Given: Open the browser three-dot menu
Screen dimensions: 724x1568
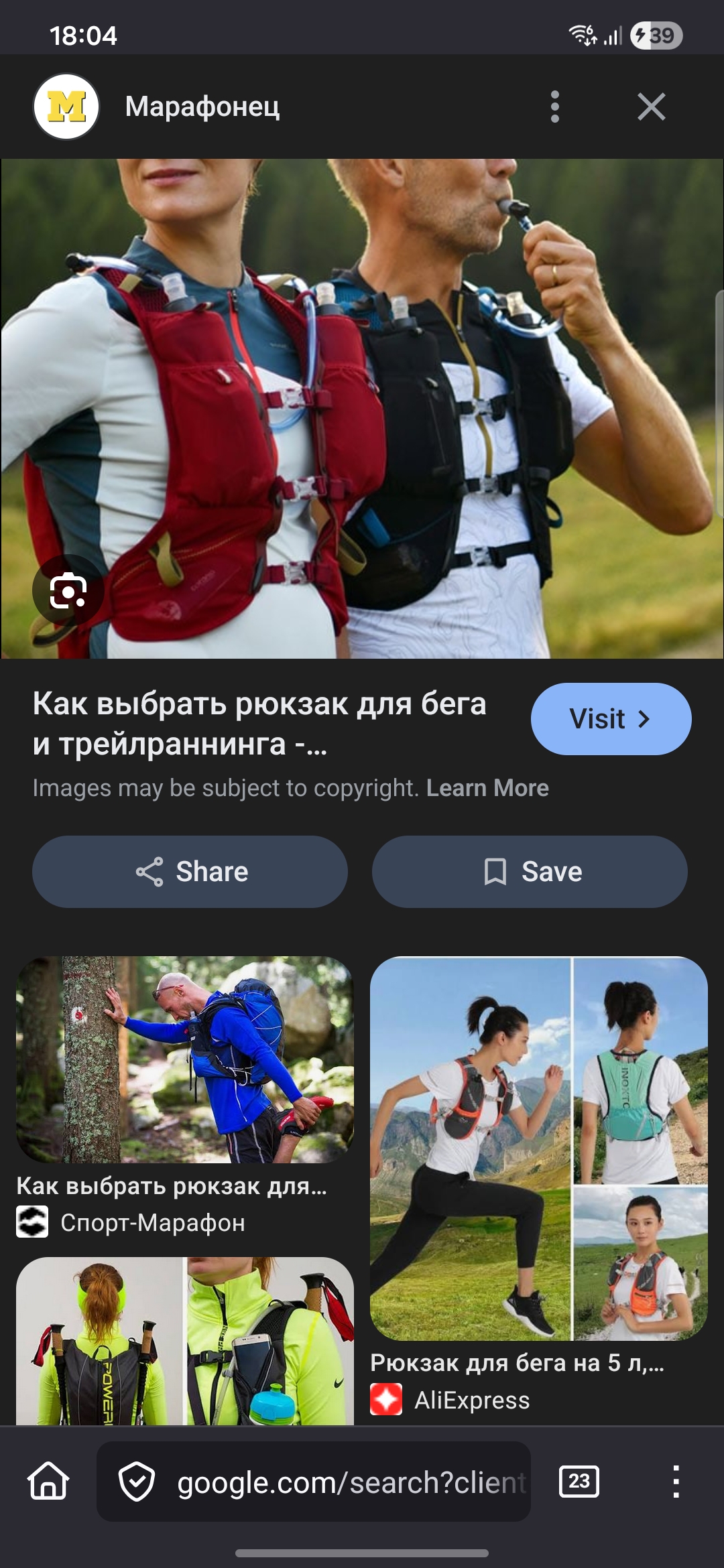Looking at the screenshot, I should [676, 1481].
